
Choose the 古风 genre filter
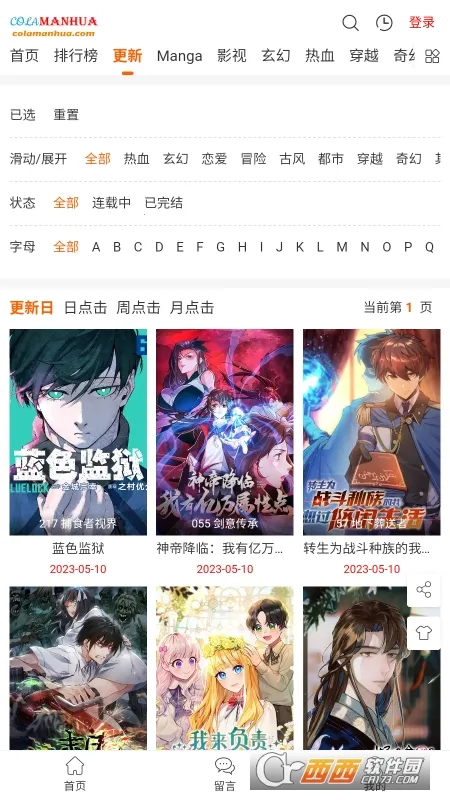(292, 159)
